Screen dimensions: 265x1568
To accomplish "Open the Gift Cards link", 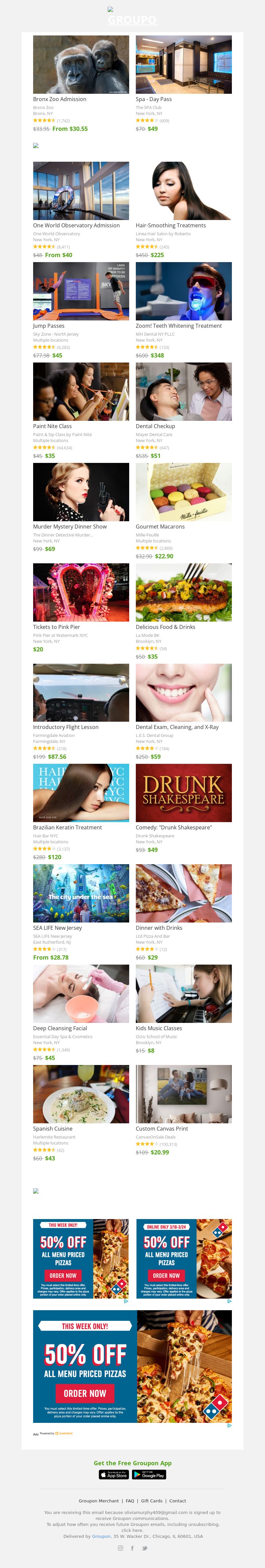I will tap(151, 1501).
